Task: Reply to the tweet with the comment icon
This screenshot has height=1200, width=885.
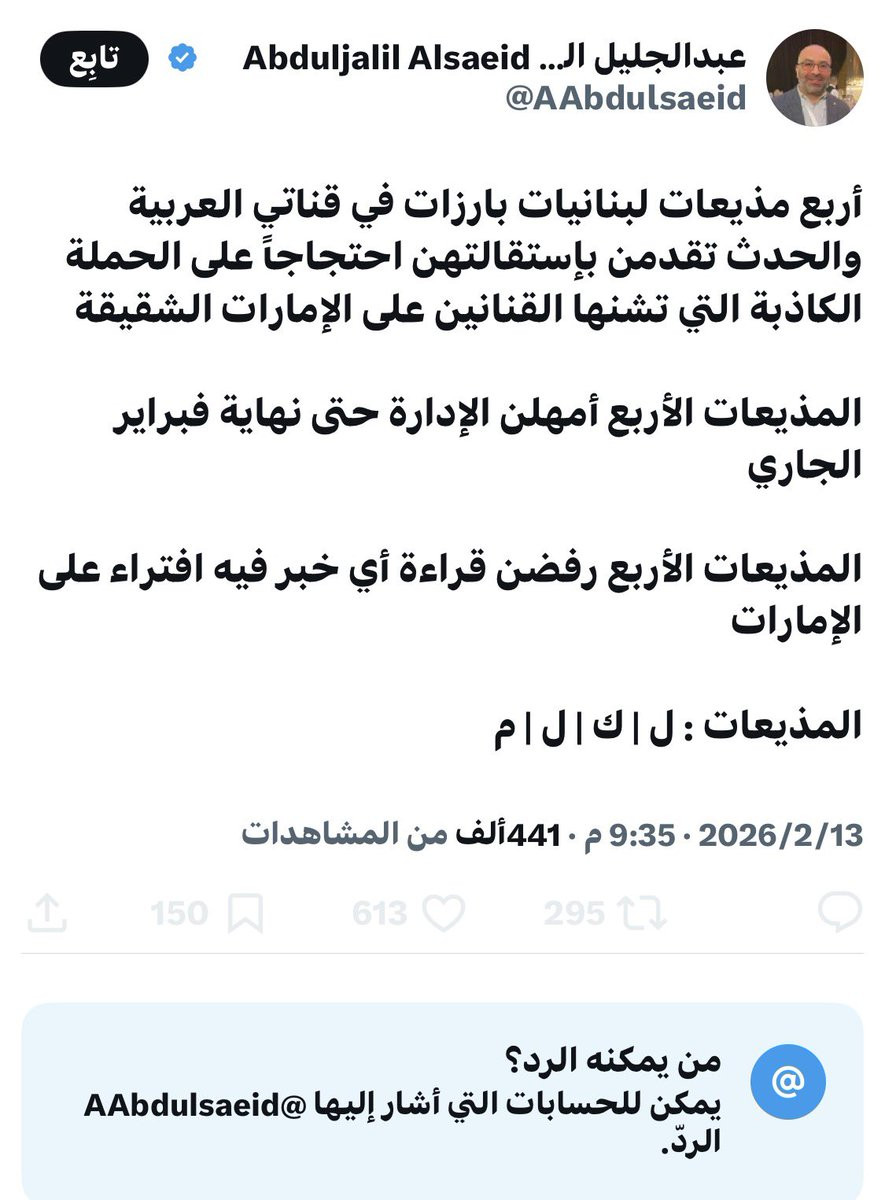Action: [840, 913]
